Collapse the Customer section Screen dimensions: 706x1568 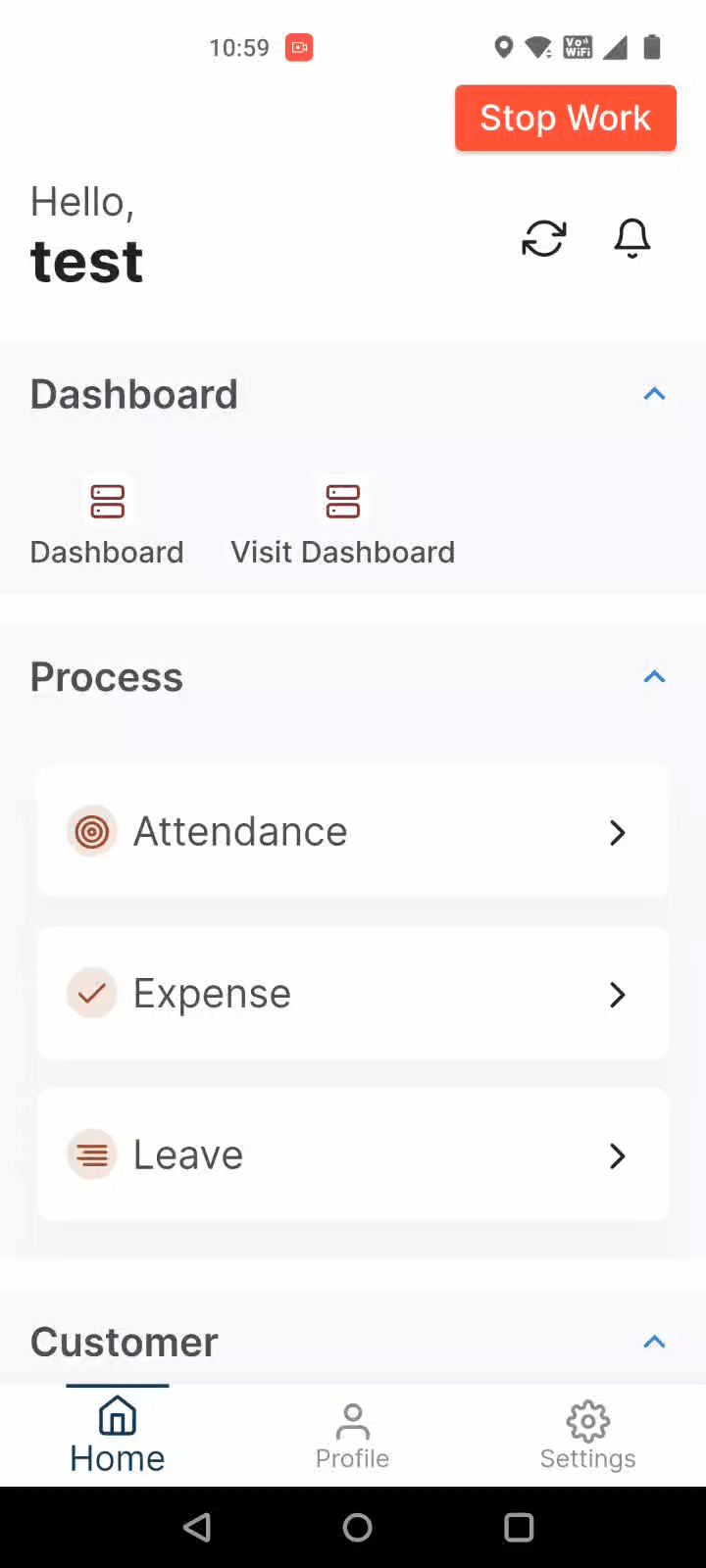pos(654,1342)
